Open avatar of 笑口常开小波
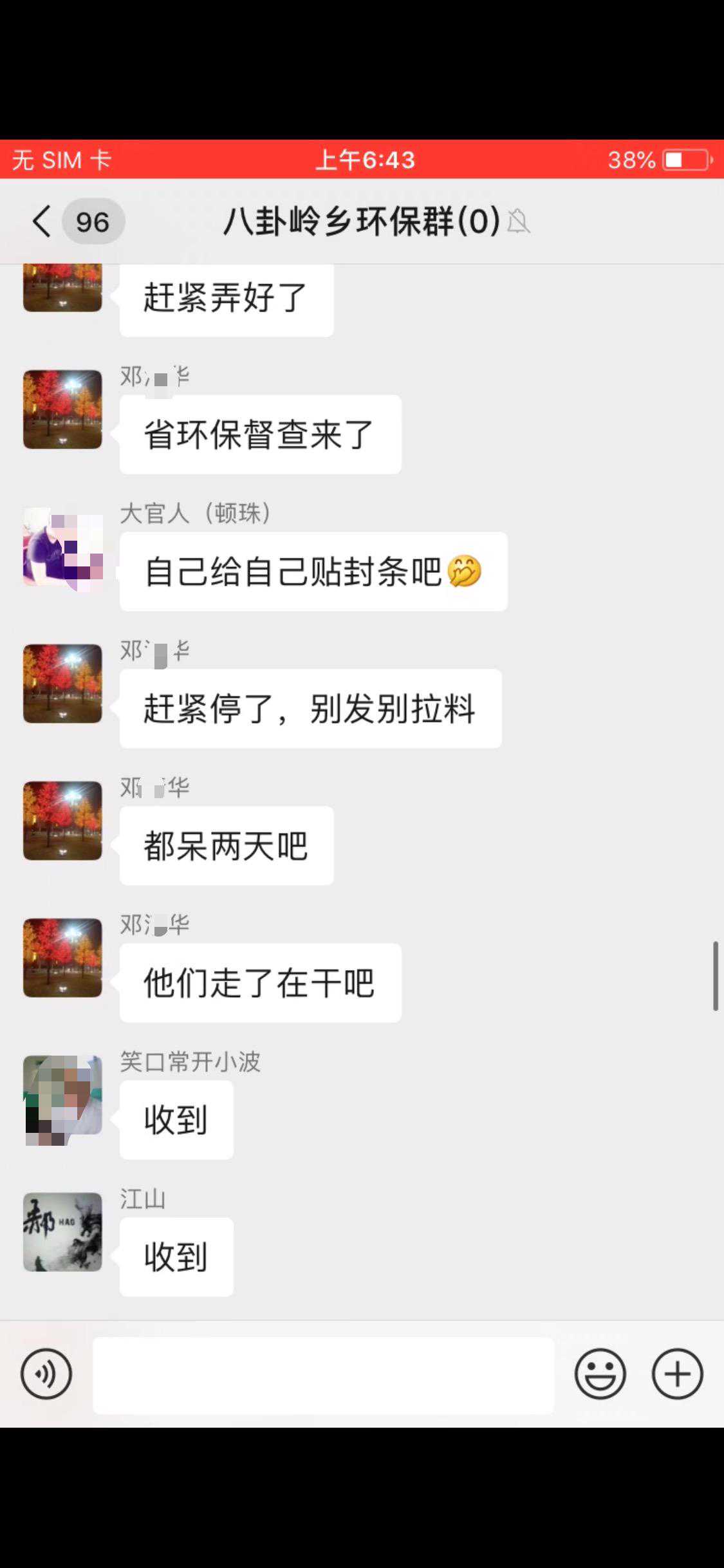 point(62,1096)
